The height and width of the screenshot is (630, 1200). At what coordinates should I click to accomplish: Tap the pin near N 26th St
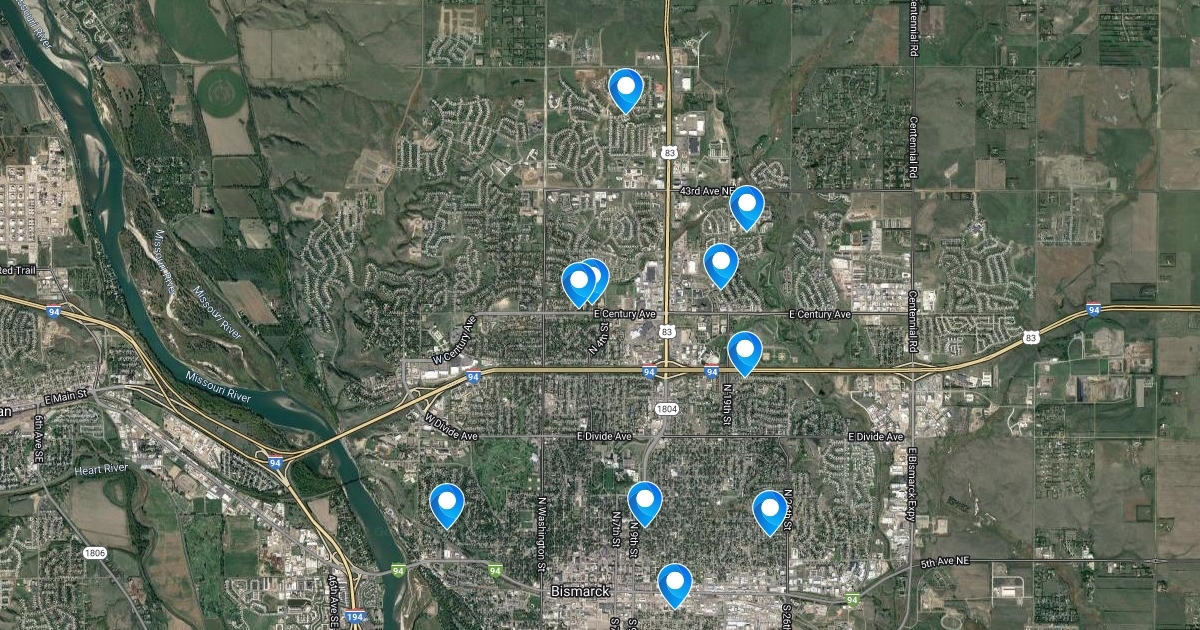(769, 510)
